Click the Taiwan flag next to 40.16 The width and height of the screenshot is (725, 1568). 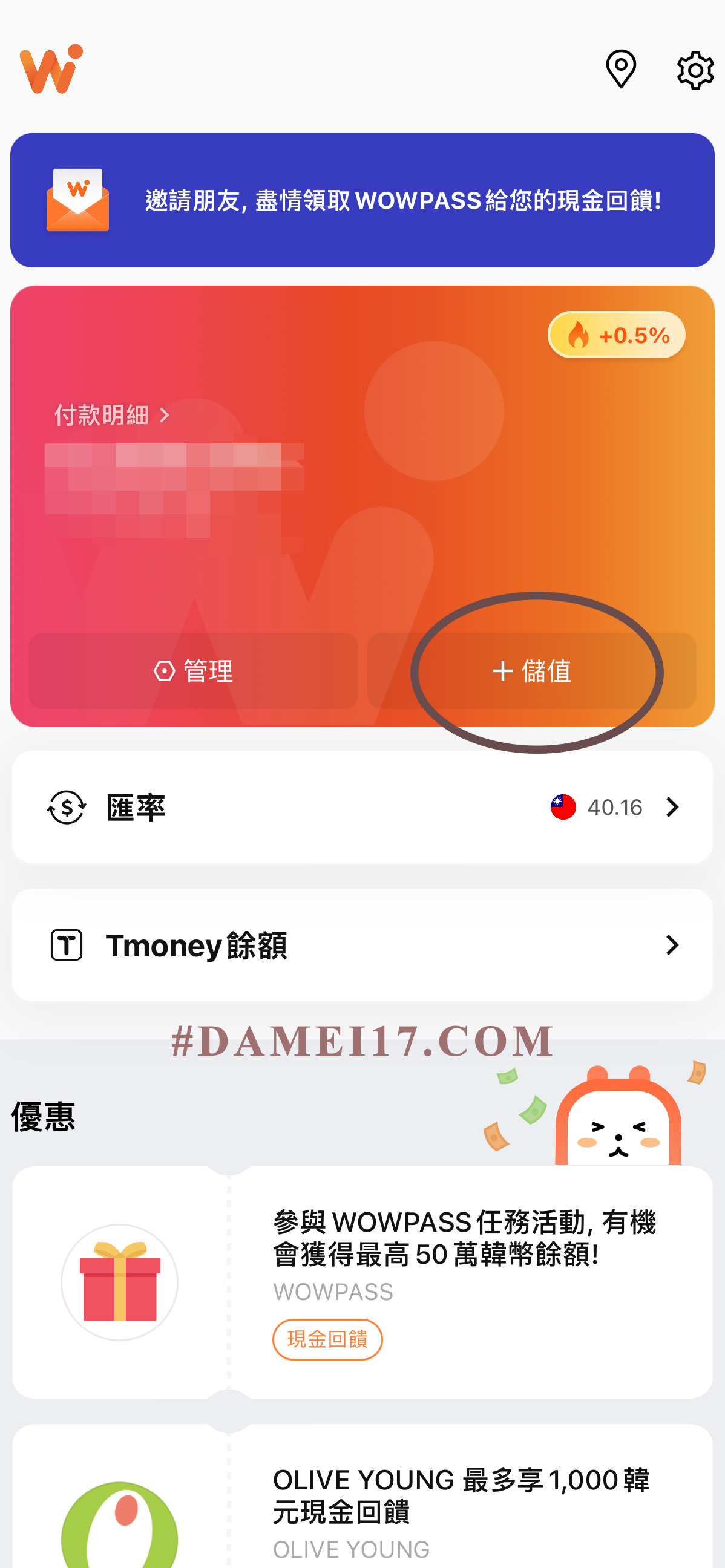coord(560,807)
